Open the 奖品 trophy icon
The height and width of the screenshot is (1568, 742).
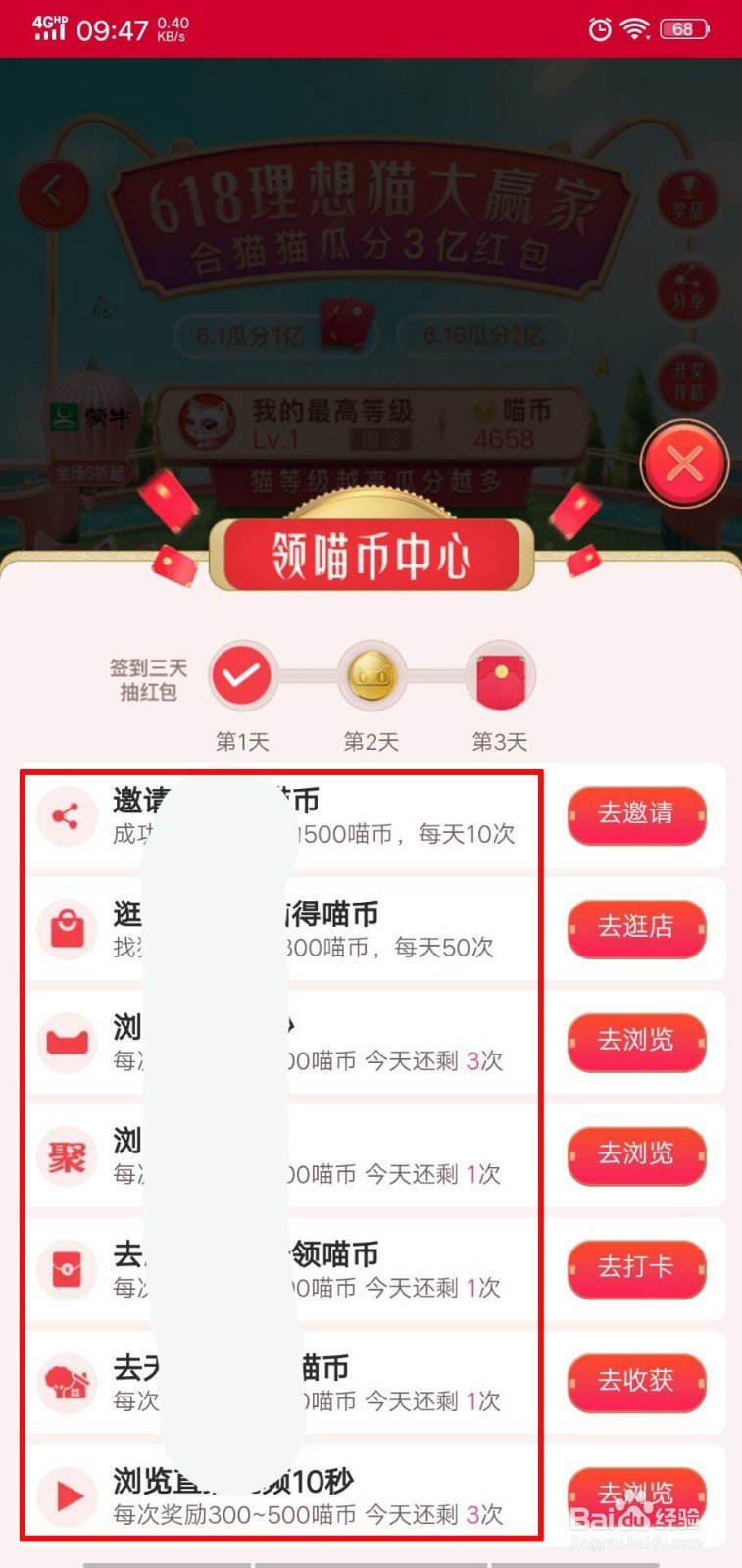(686, 196)
